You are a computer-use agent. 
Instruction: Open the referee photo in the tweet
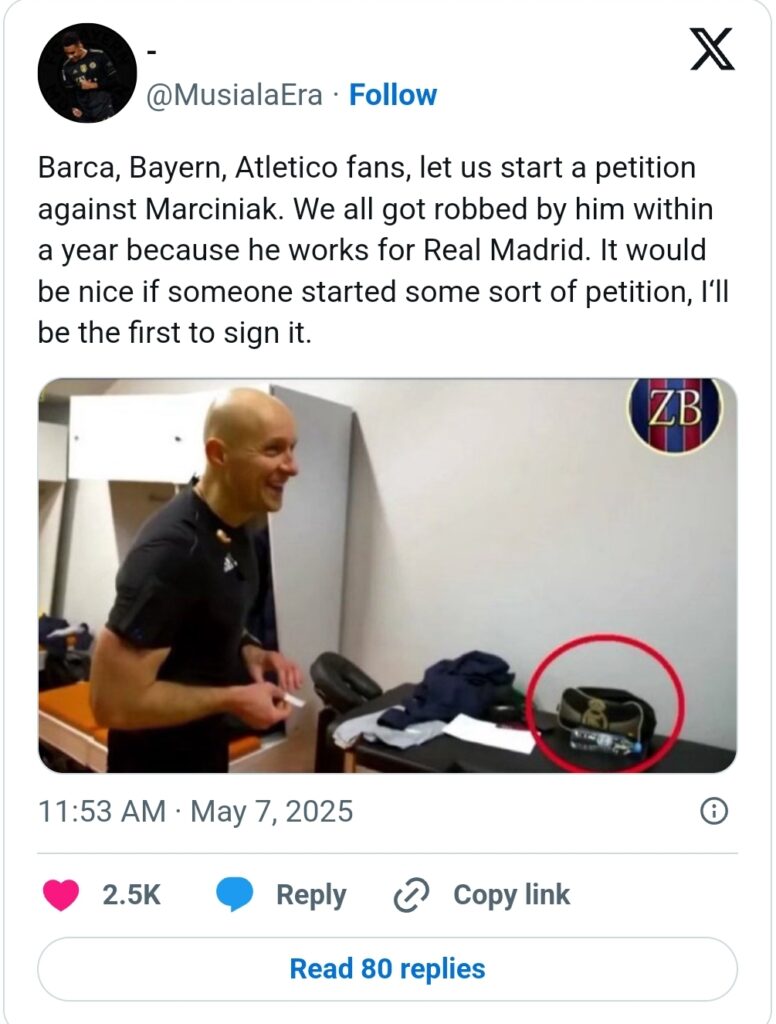[x=387, y=576]
